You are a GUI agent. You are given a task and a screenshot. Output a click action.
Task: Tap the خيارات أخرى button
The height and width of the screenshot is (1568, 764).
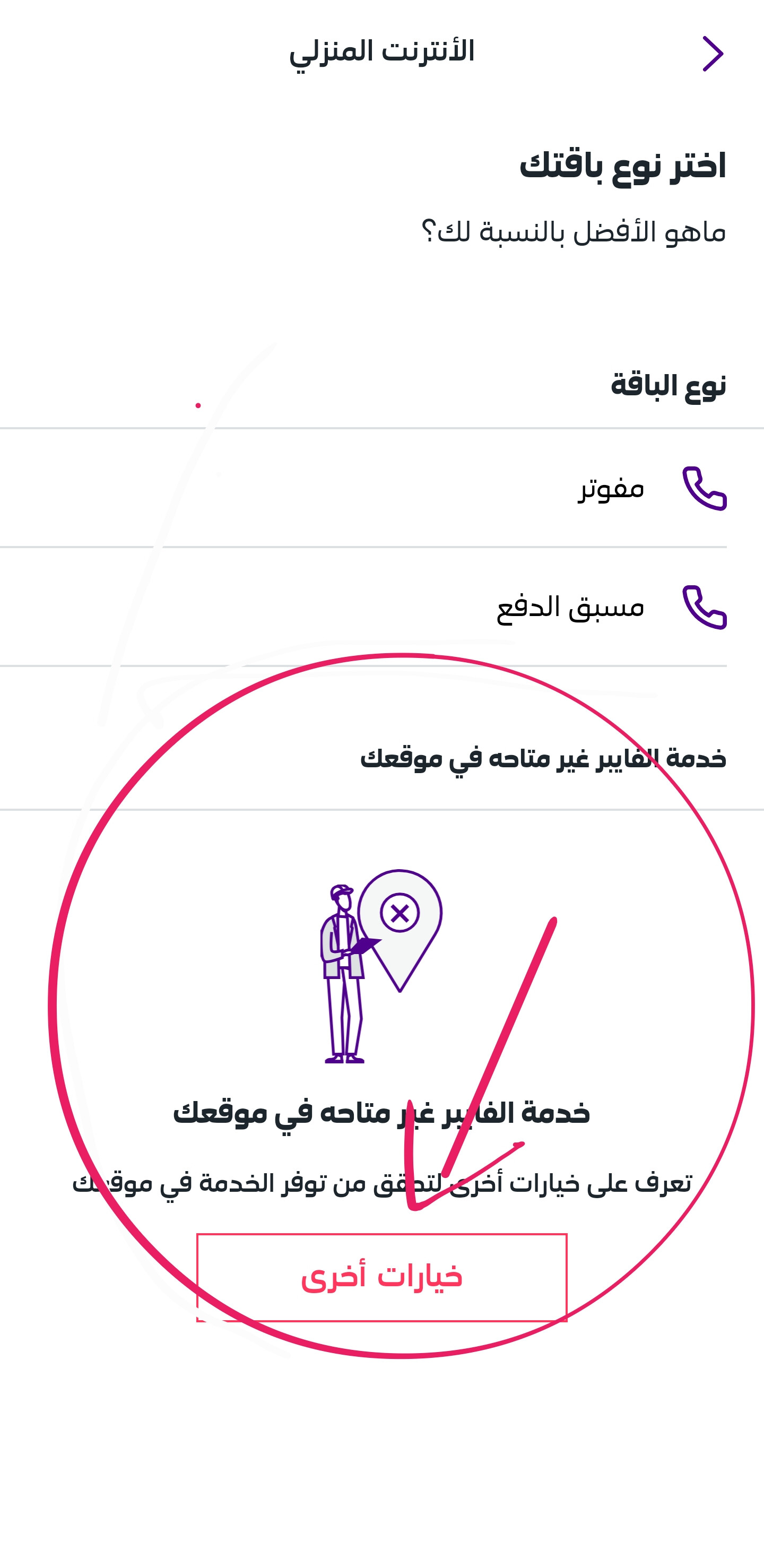tap(381, 1278)
